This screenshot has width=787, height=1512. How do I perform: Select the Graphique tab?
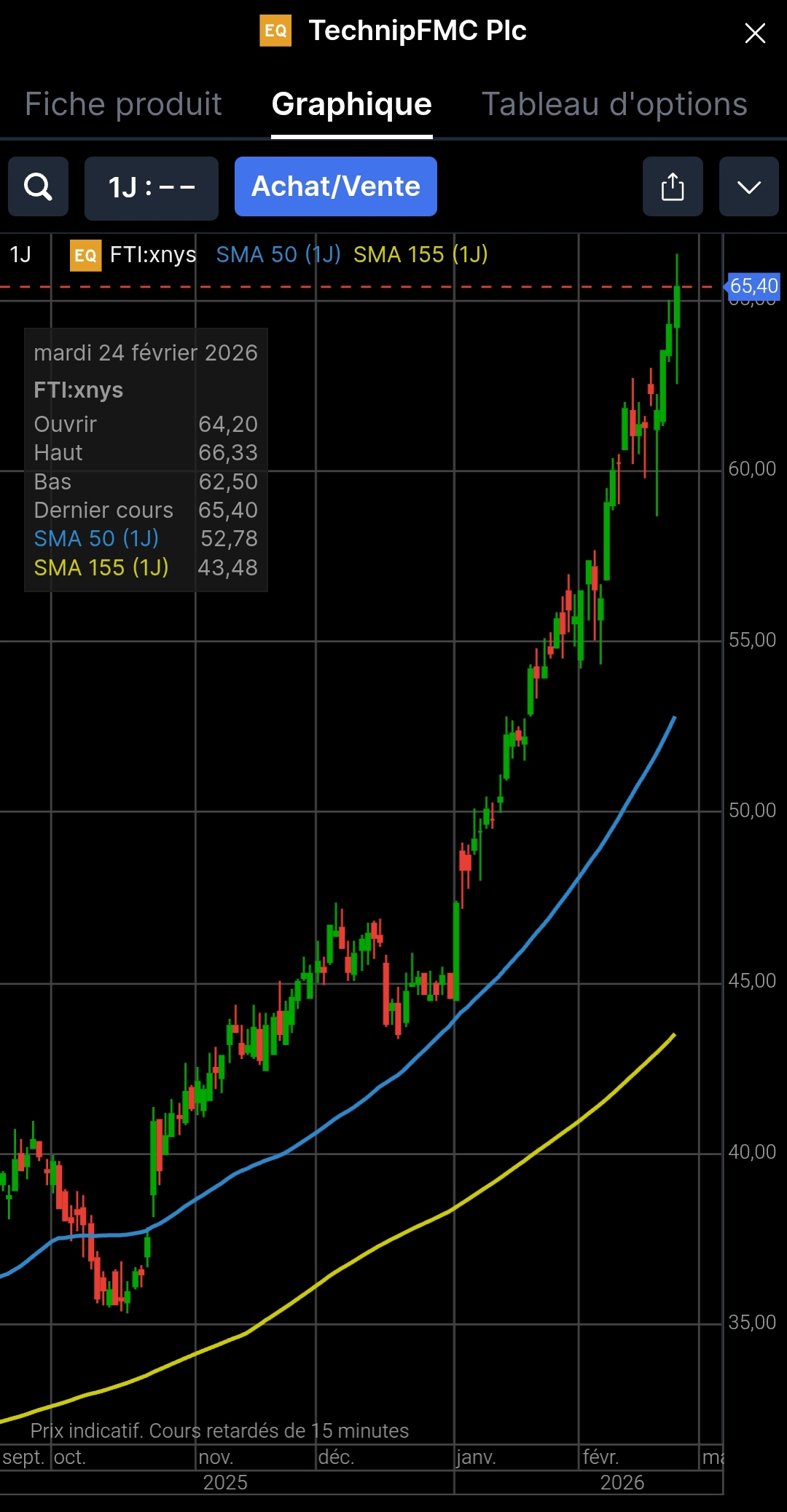[x=352, y=104]
